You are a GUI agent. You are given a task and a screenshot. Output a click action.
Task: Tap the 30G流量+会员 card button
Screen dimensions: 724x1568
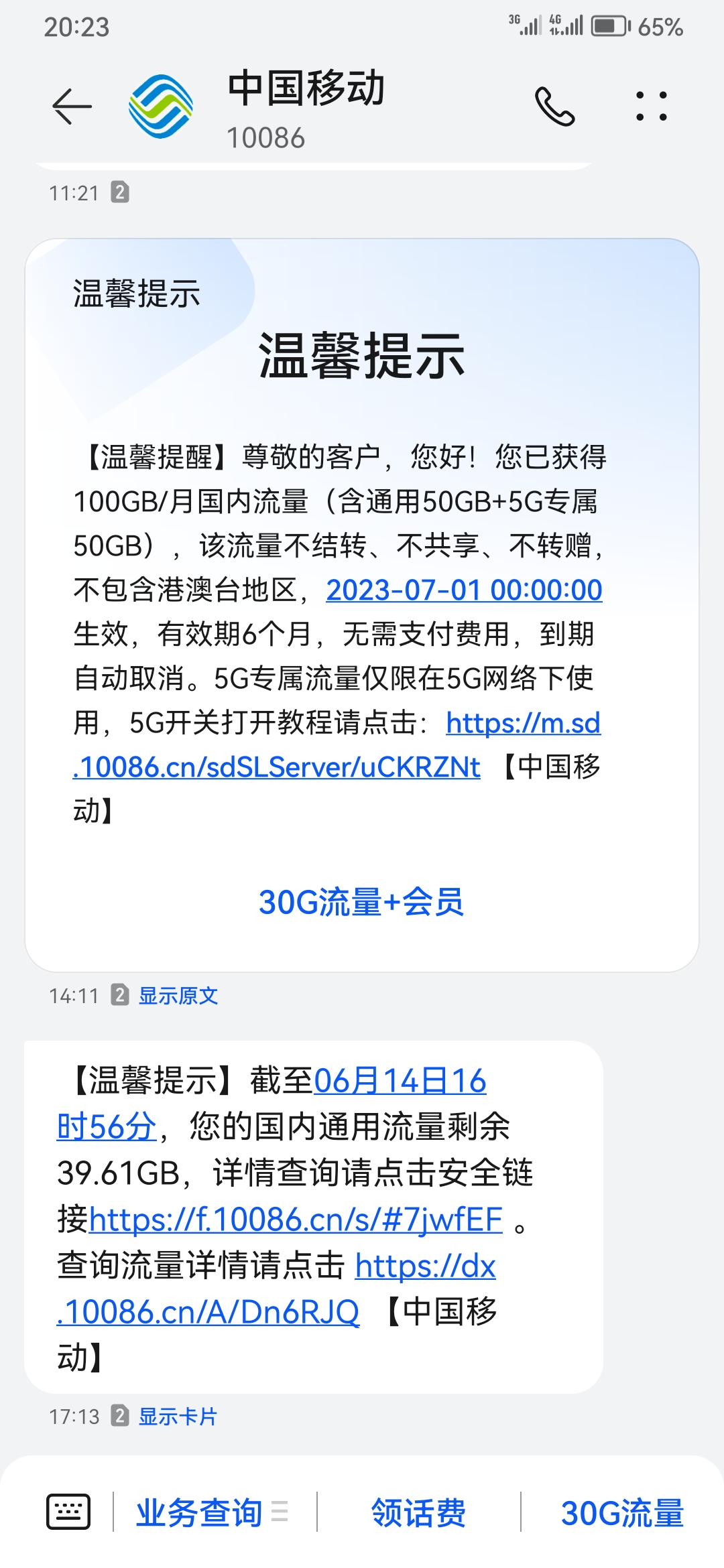[x=361, y=902]
